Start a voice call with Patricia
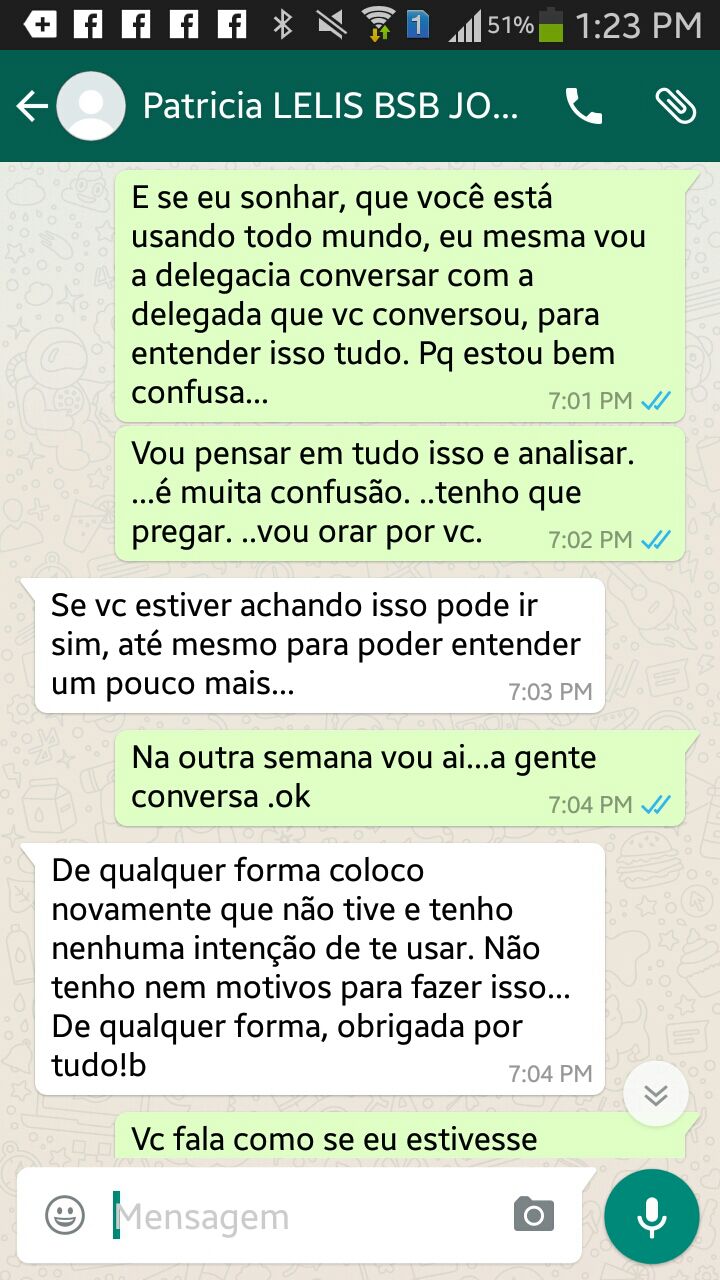Screen dimensions: 720x1280 584,106
